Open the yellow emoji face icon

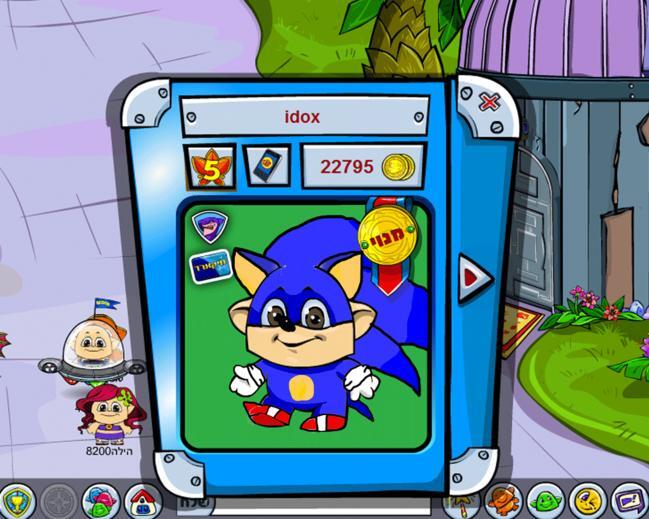588,499
